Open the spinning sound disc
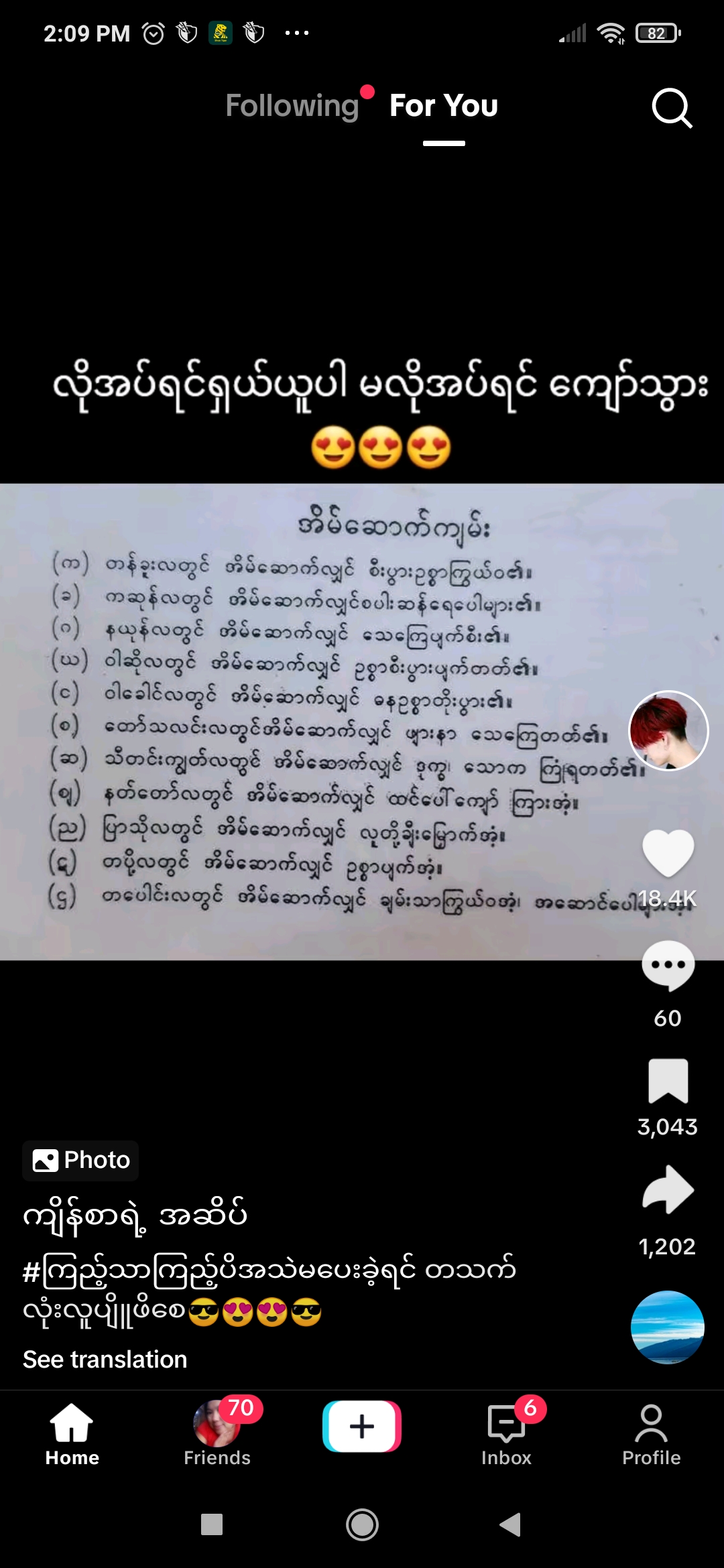The width and height of the screenshot is (724, 1568). click(668, 1327)
